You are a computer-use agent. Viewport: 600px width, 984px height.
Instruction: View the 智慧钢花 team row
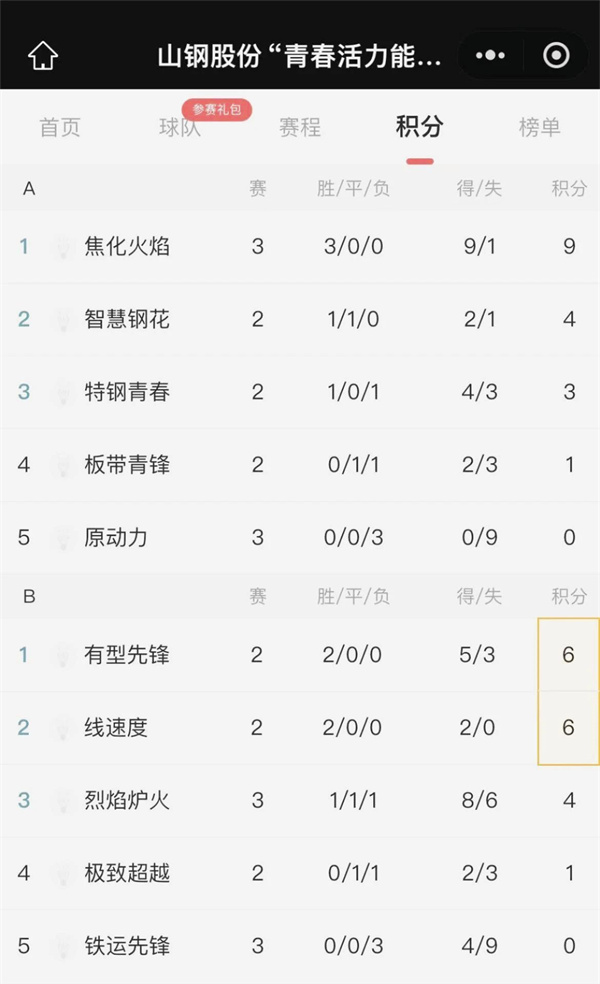coord(127,319)
